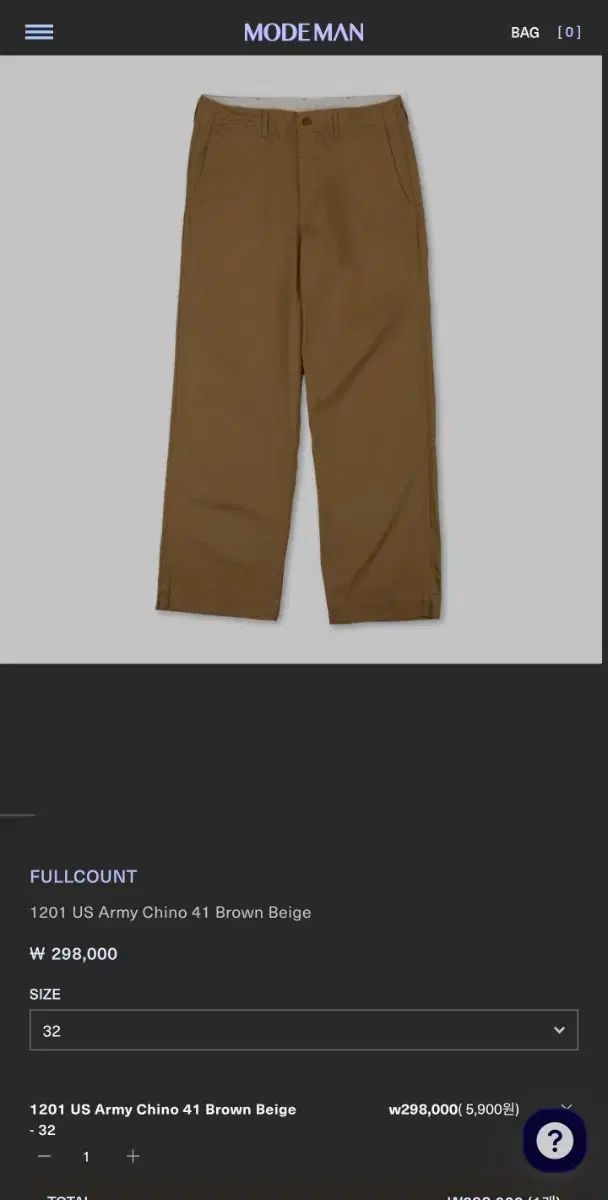This screenshot has height=1200, width=608.
Task: Increase the chino quantity by one
Action: [133, 1156]
